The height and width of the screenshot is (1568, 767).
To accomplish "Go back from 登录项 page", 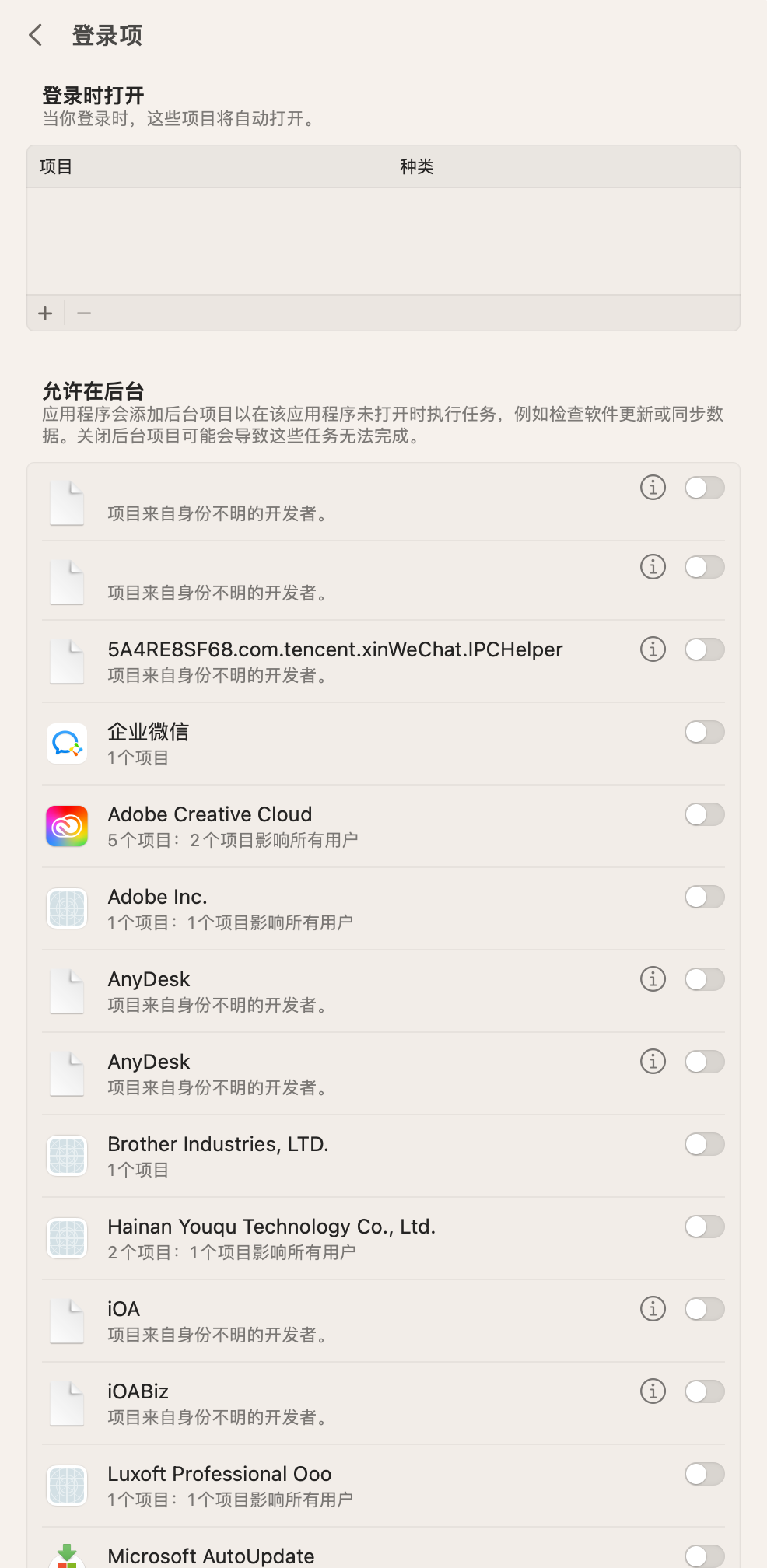I will tap(36, 35).
